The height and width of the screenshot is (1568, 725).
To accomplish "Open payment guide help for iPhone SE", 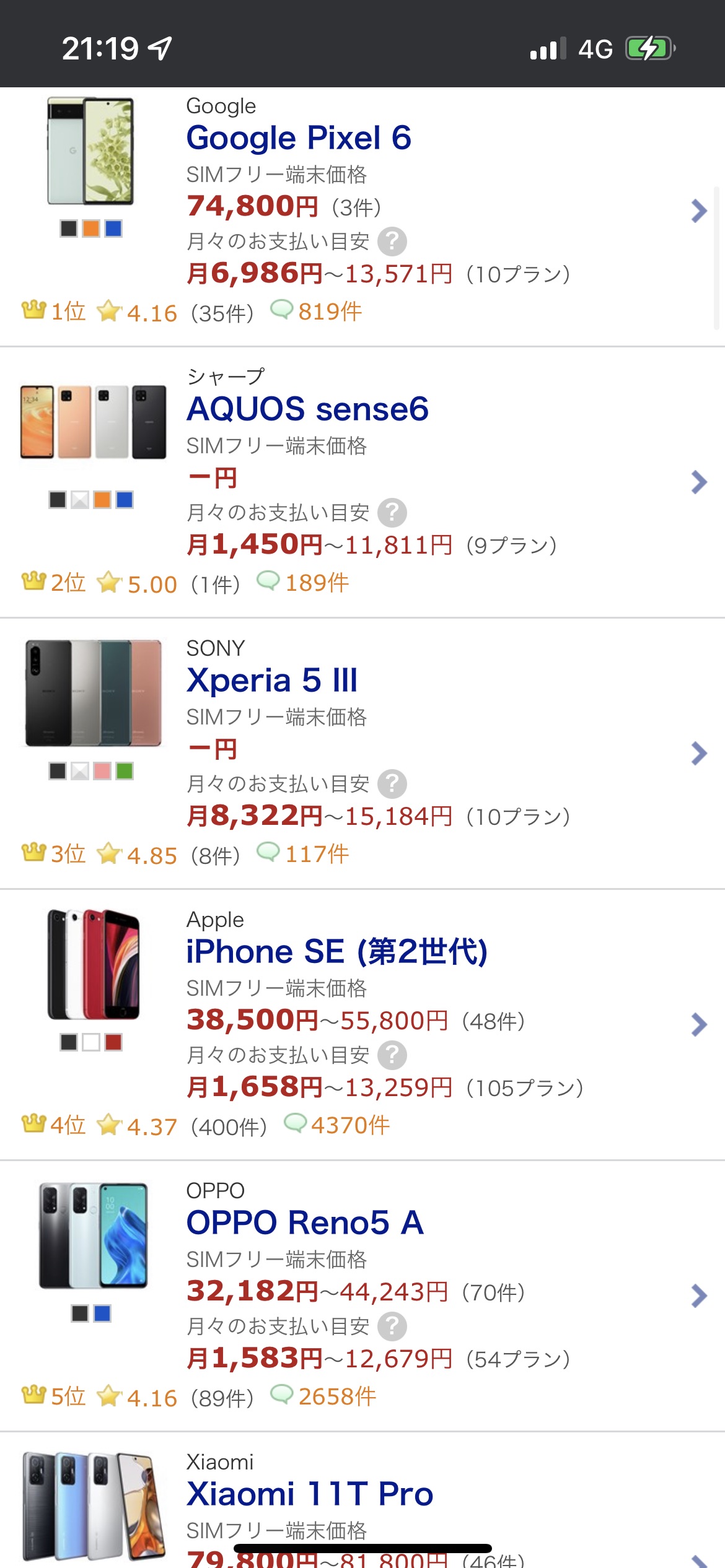I will 392,1055.
